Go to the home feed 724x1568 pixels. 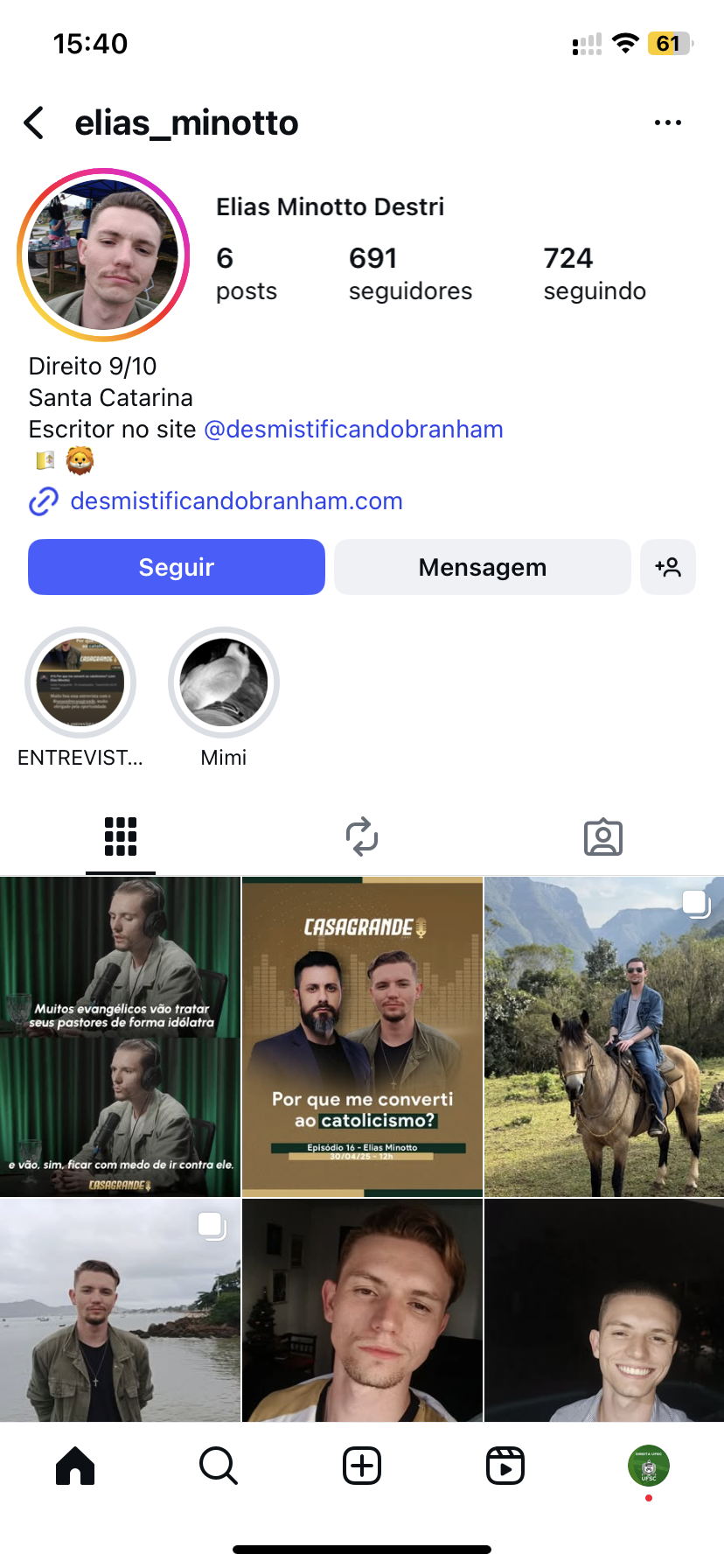pyautogui.click(x=75, y=1466)
